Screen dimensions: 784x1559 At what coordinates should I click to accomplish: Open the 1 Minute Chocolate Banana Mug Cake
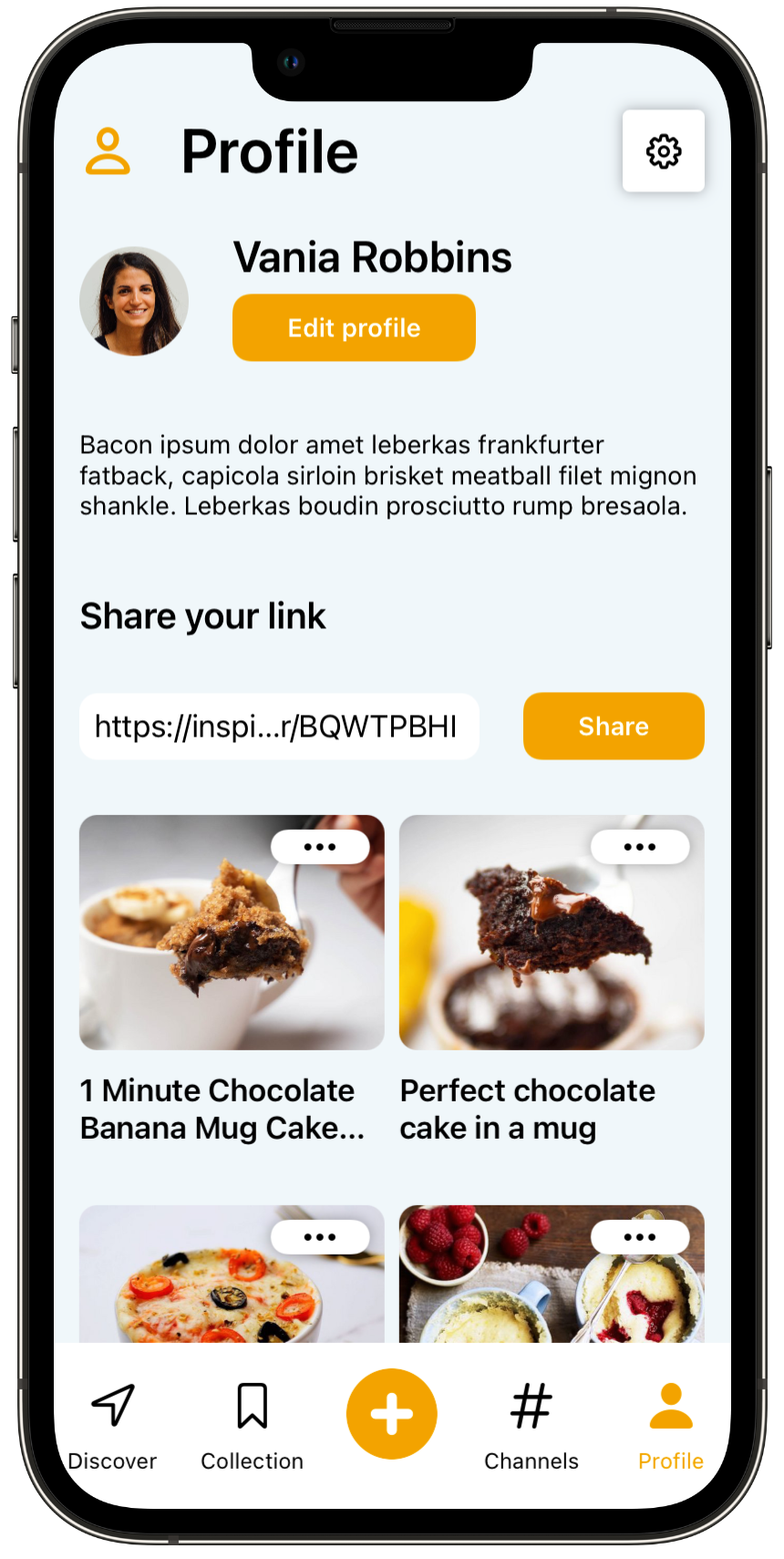(232, 933)
